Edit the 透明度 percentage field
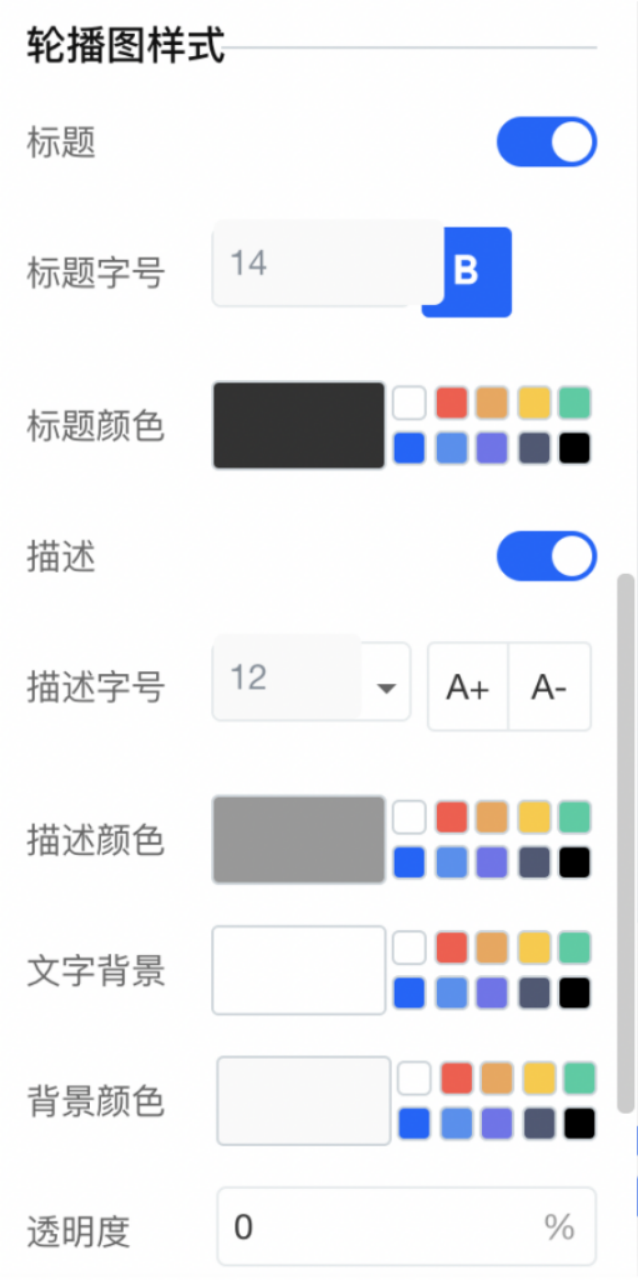The width and height of the screenshot is (638, 1280). tap(407, 1226)
